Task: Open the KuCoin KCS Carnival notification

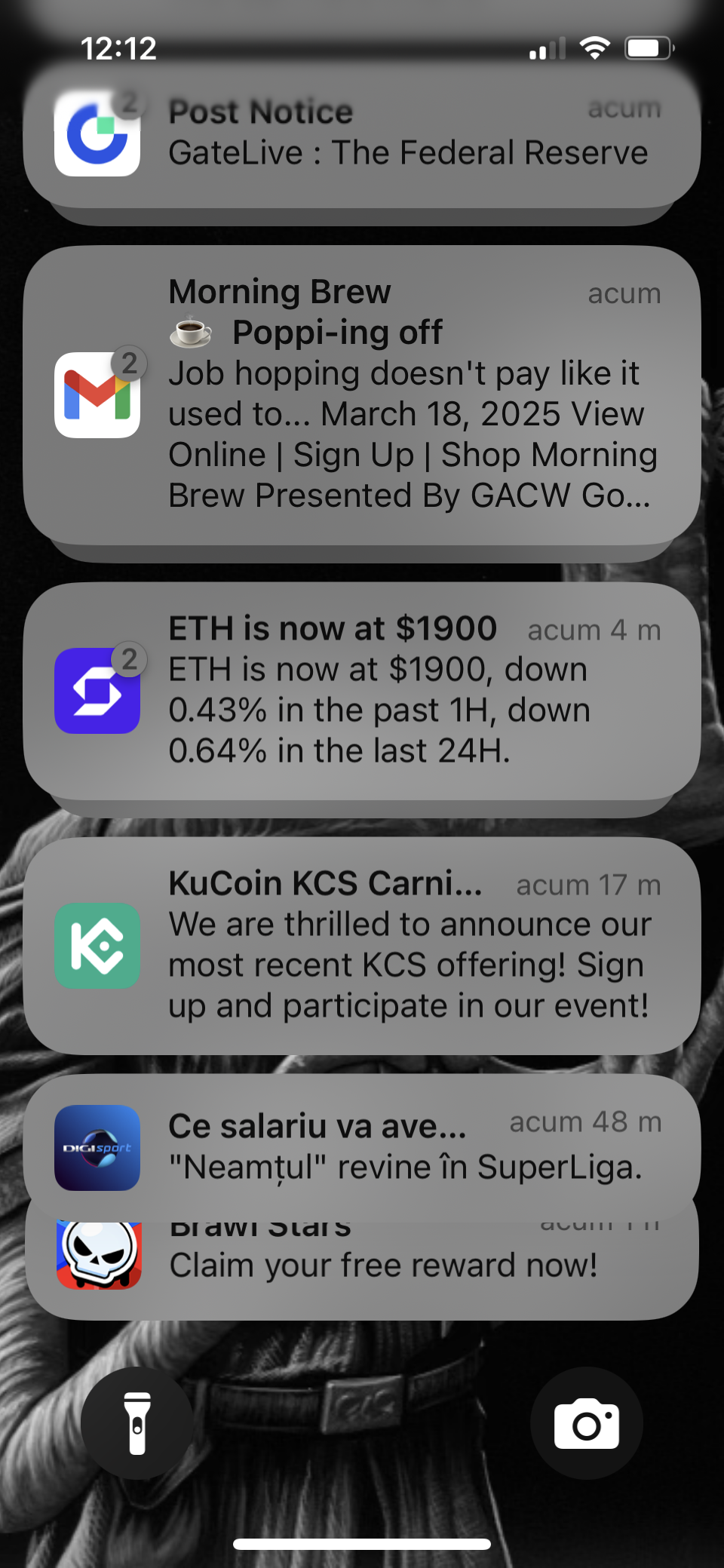Action: (x=362, y=946)
